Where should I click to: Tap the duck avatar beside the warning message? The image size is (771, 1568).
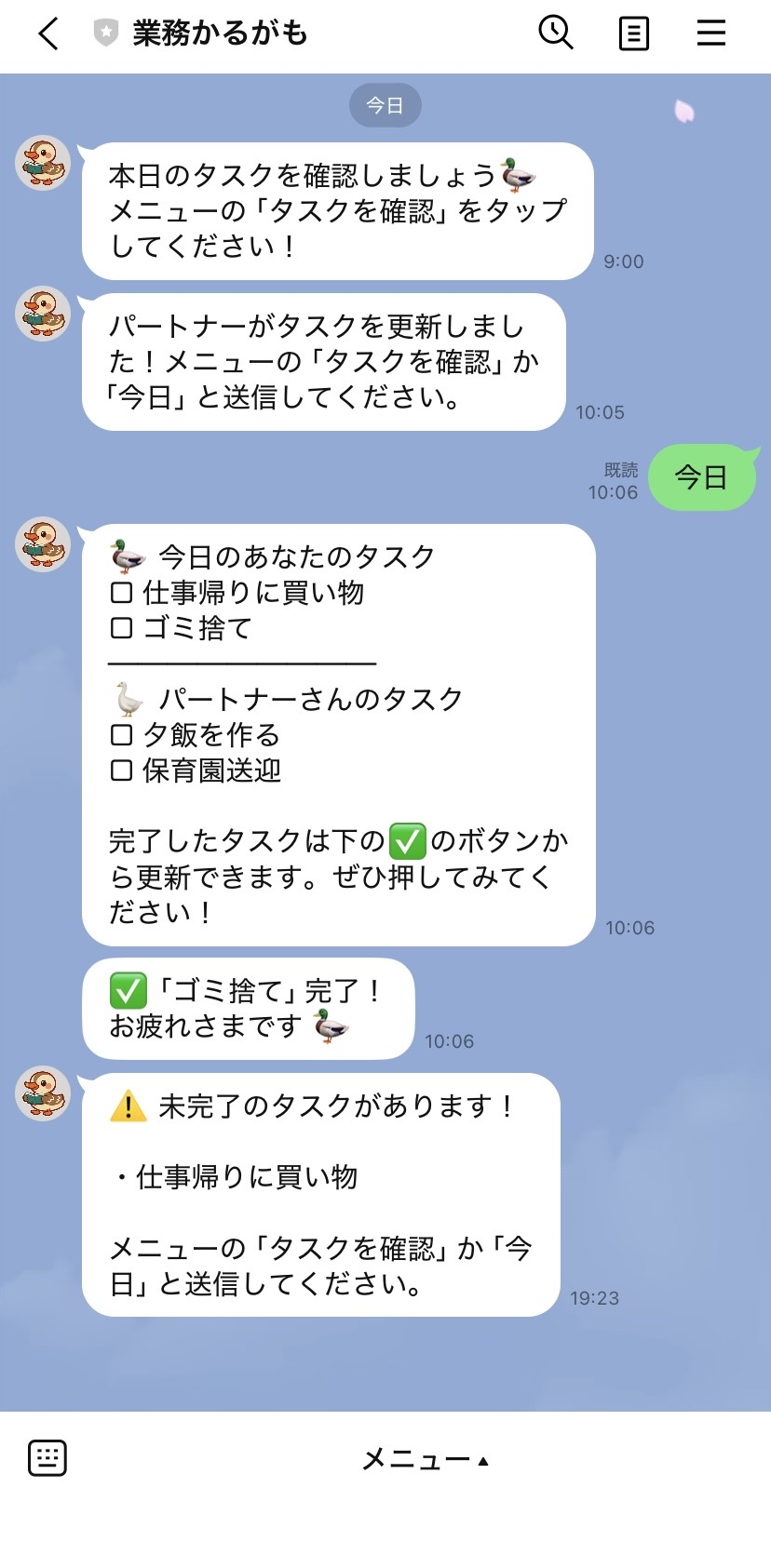[42, 1096]
